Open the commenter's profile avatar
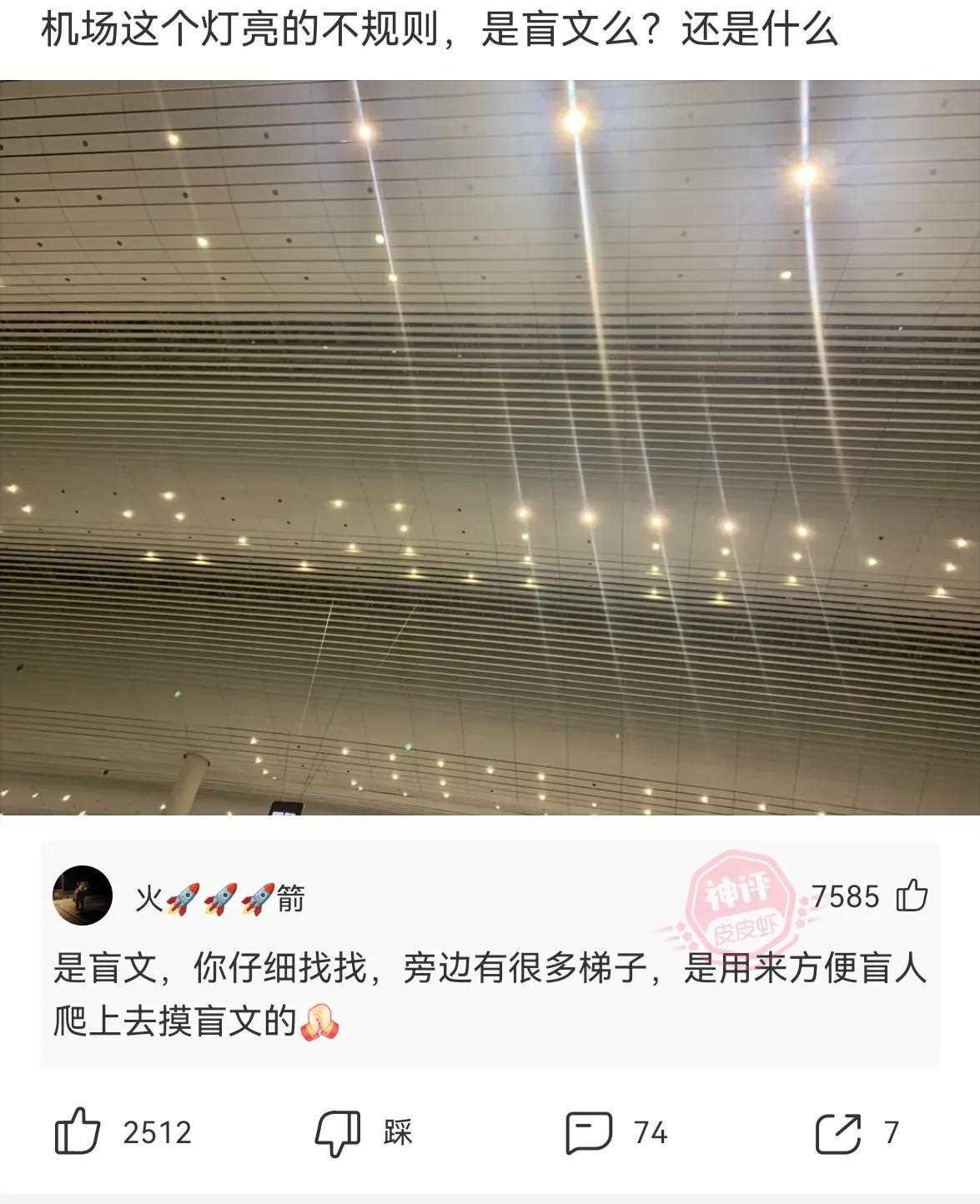Image resolution: width=980 pixels, height=1204 pixels. (83, 896)
